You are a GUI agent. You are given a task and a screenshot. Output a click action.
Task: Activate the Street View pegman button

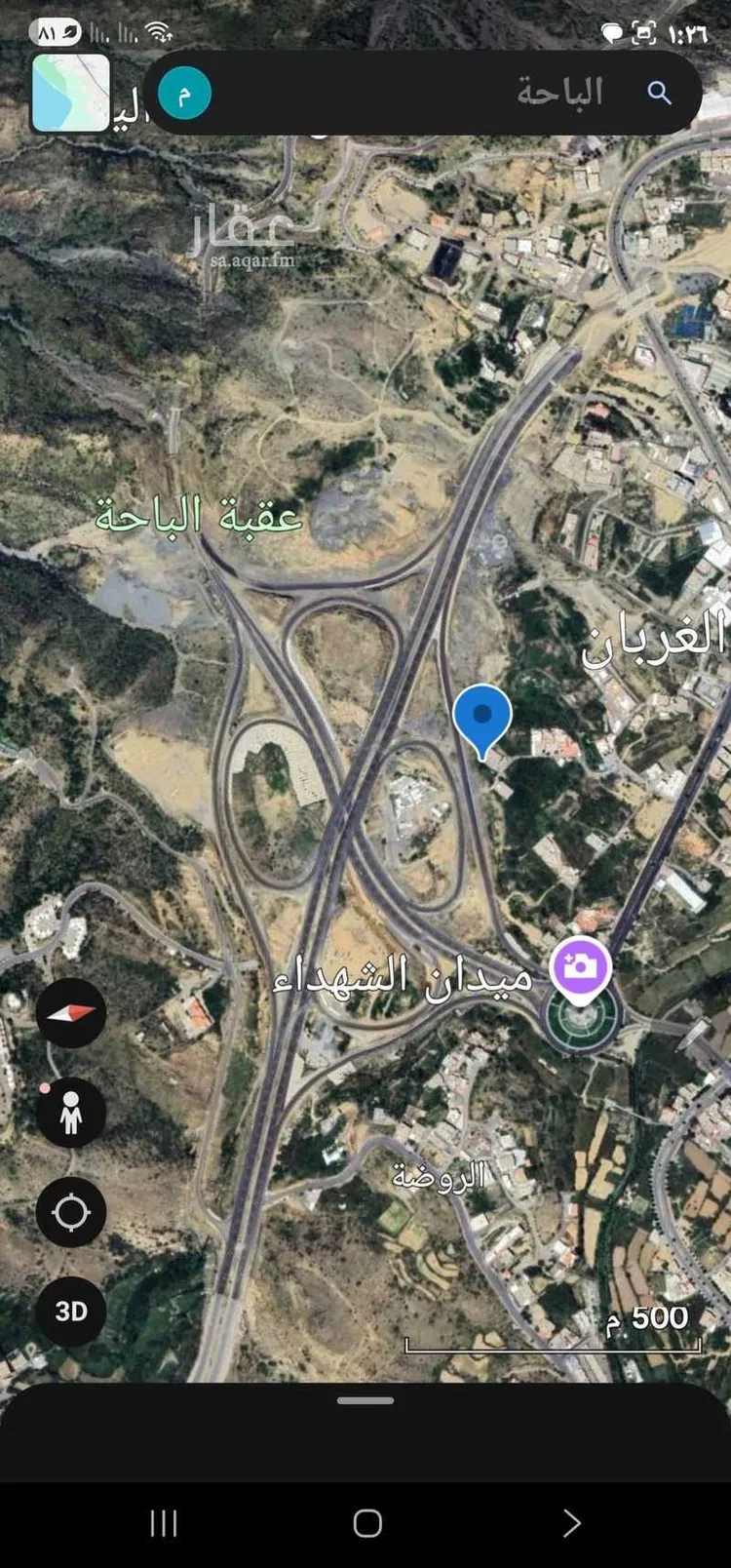click(71, 1113)
